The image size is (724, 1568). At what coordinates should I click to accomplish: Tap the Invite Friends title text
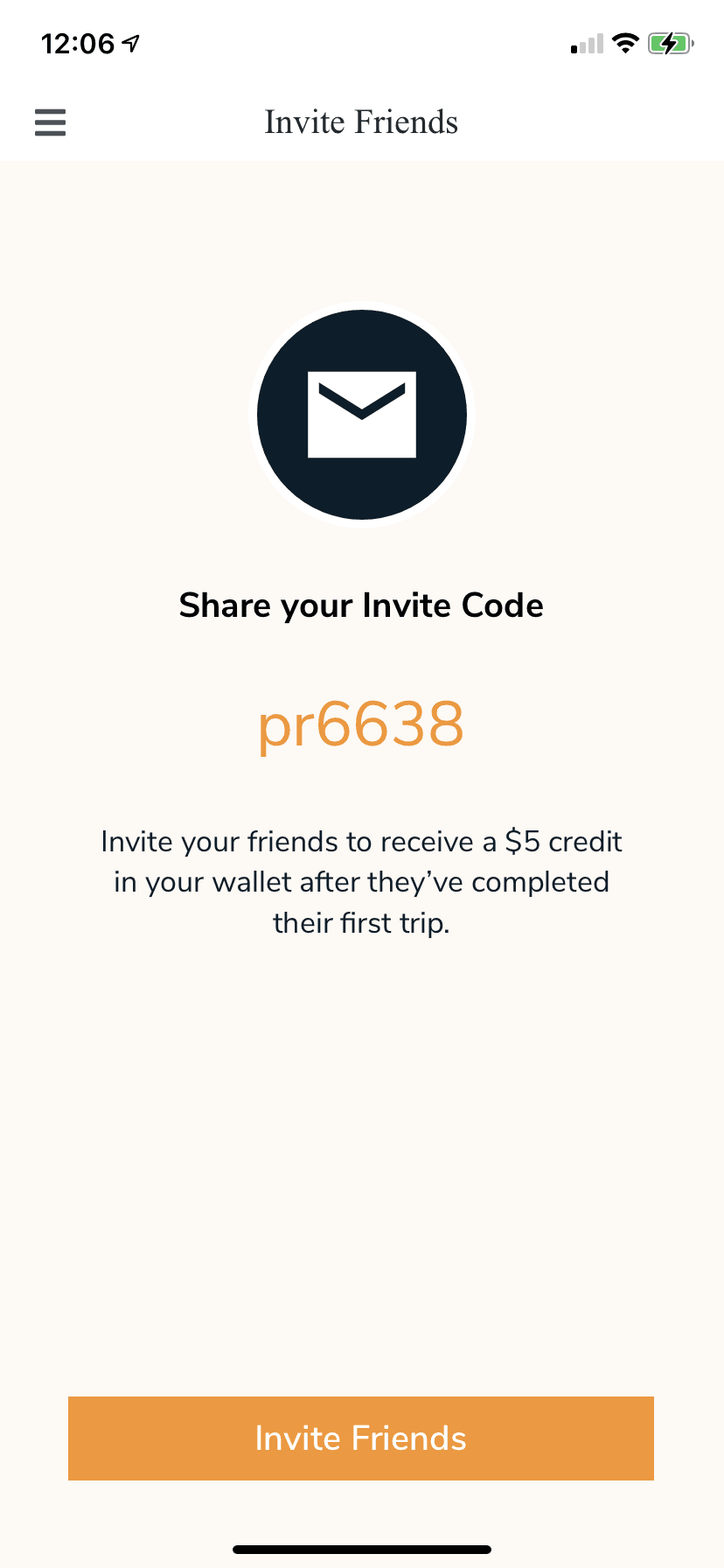click(x=361, y=122)
